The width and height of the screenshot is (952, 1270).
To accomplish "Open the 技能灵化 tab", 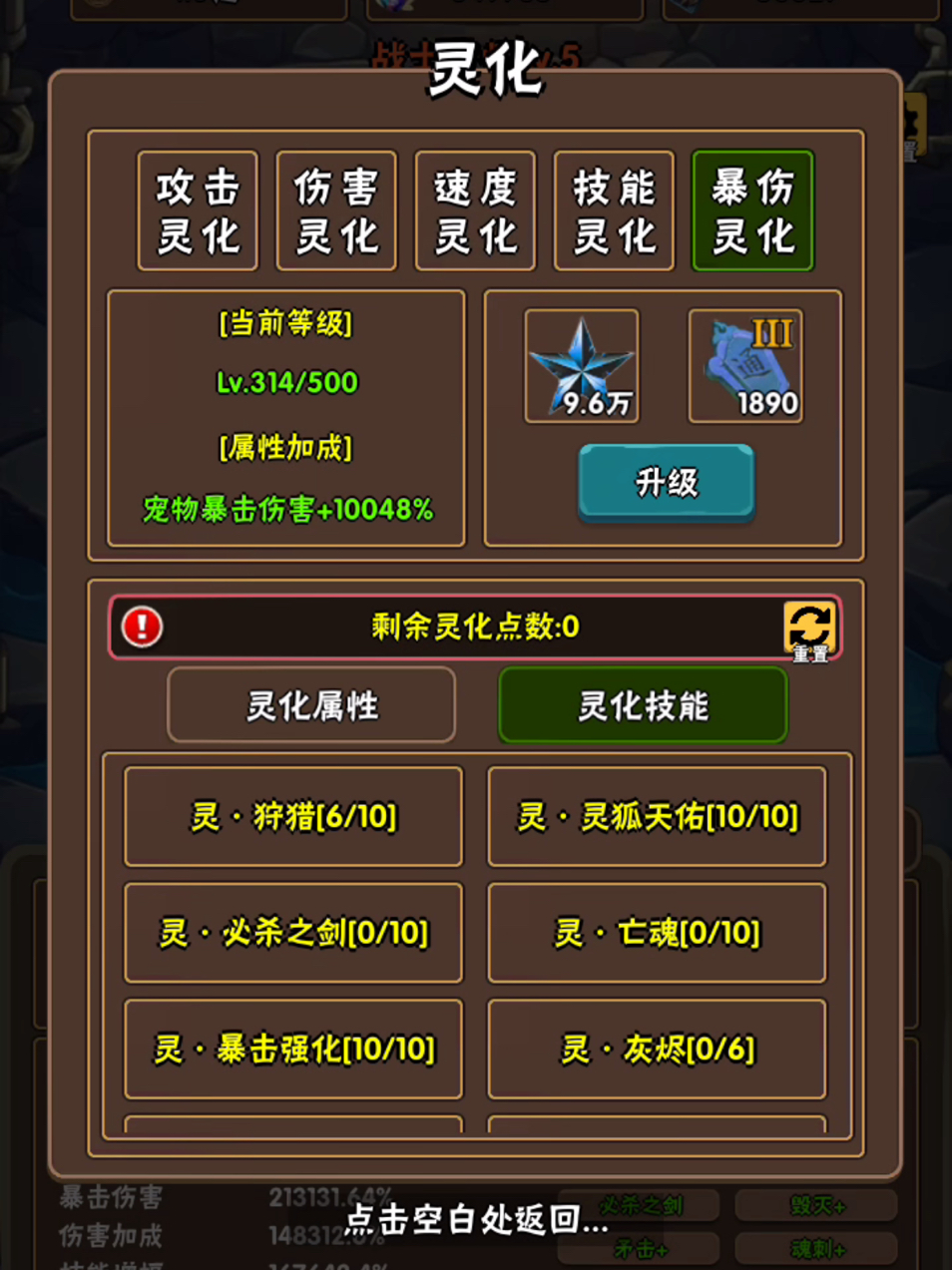I will point(613,210).
